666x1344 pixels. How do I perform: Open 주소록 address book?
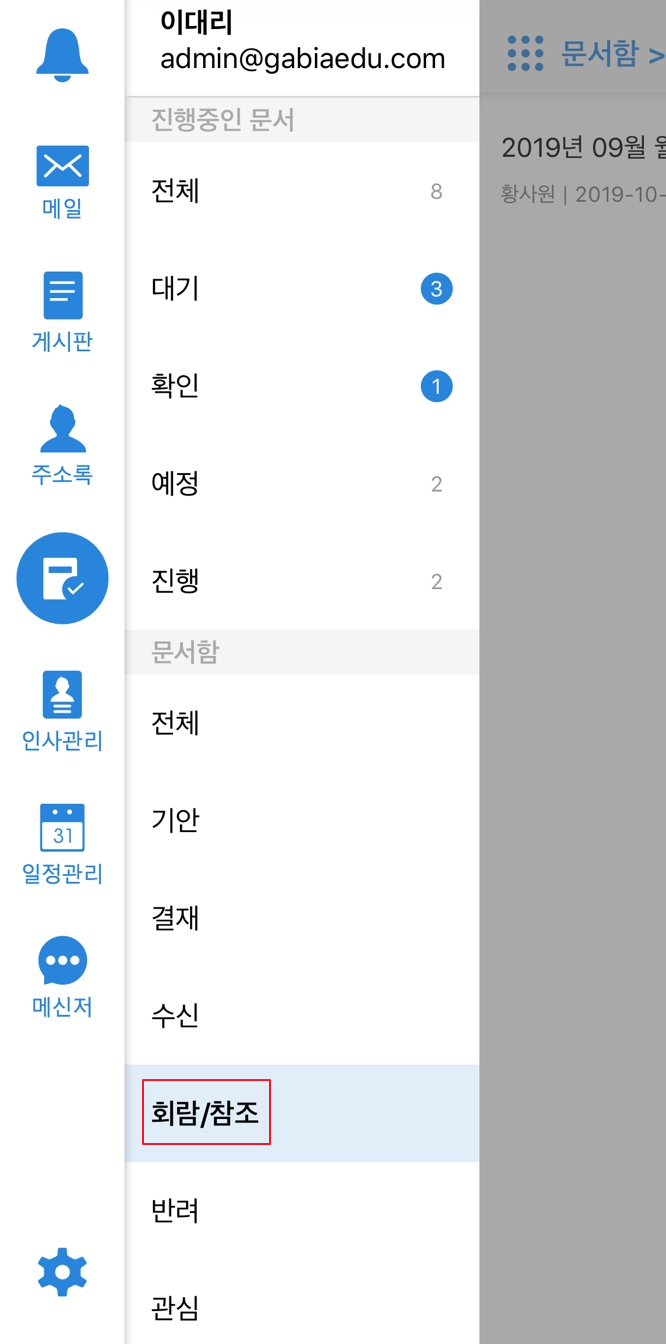coord(62,446)
